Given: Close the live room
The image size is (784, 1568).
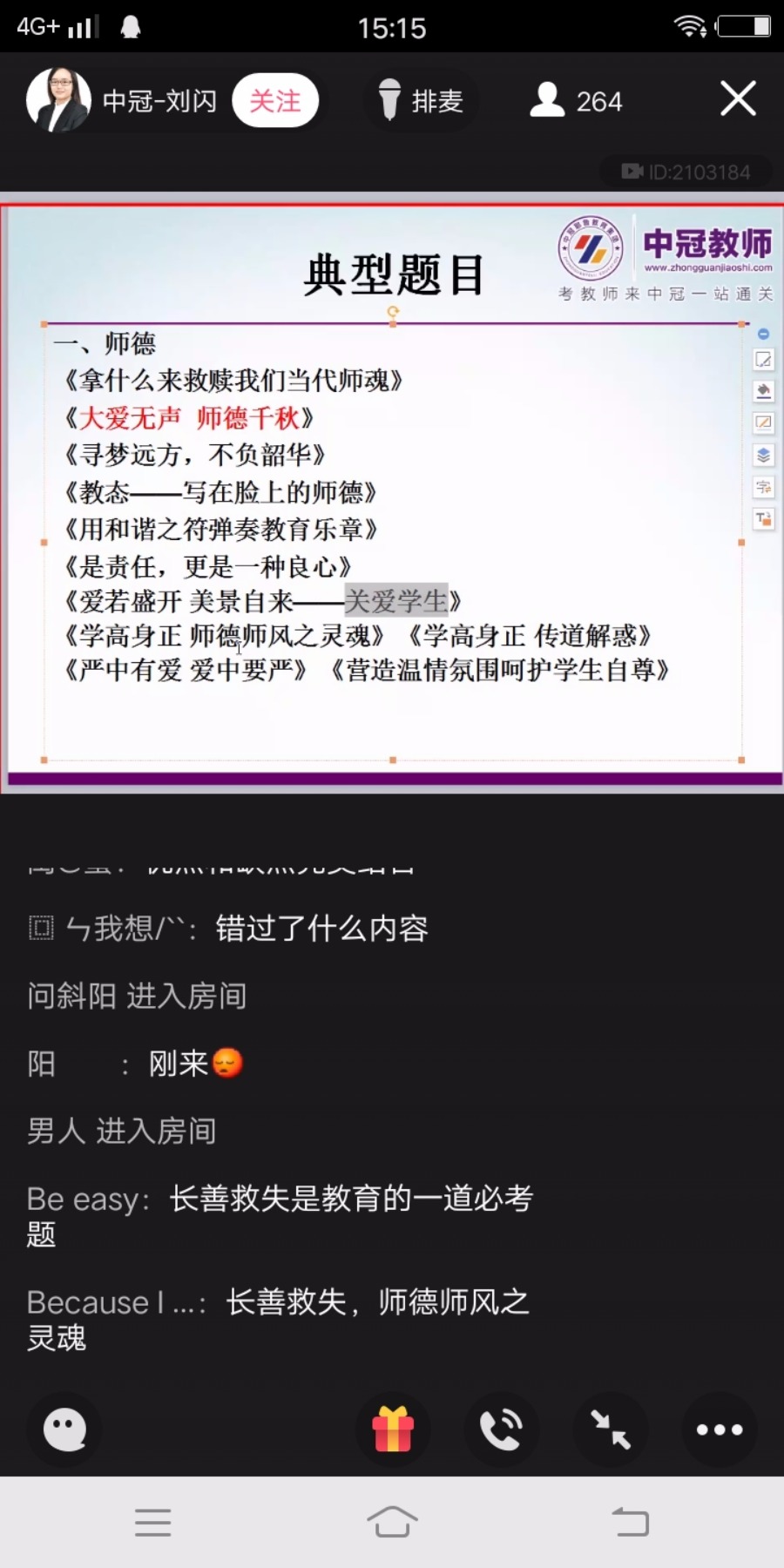Looking at the screenshot, I should coord(738,99).
